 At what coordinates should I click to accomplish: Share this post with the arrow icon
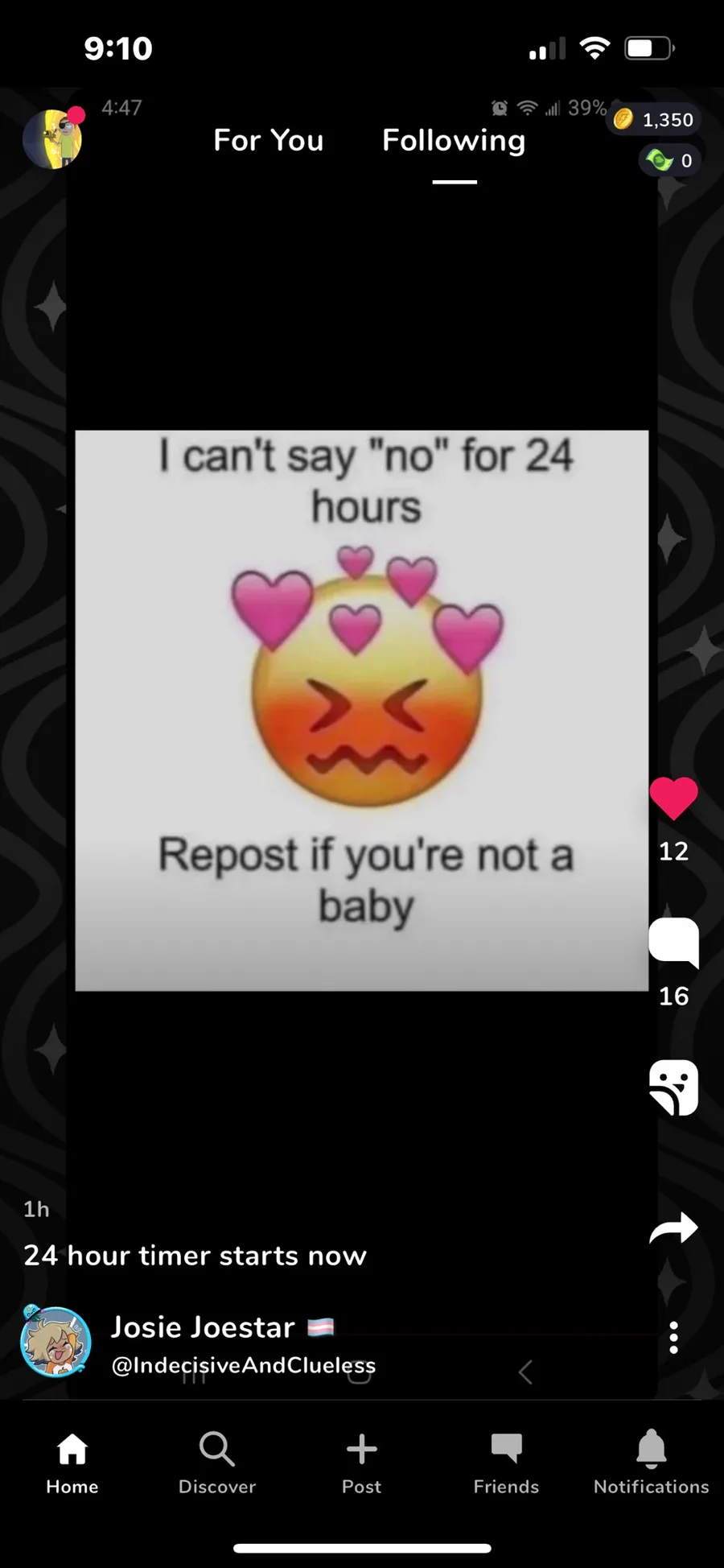[x=673, y=1228]
